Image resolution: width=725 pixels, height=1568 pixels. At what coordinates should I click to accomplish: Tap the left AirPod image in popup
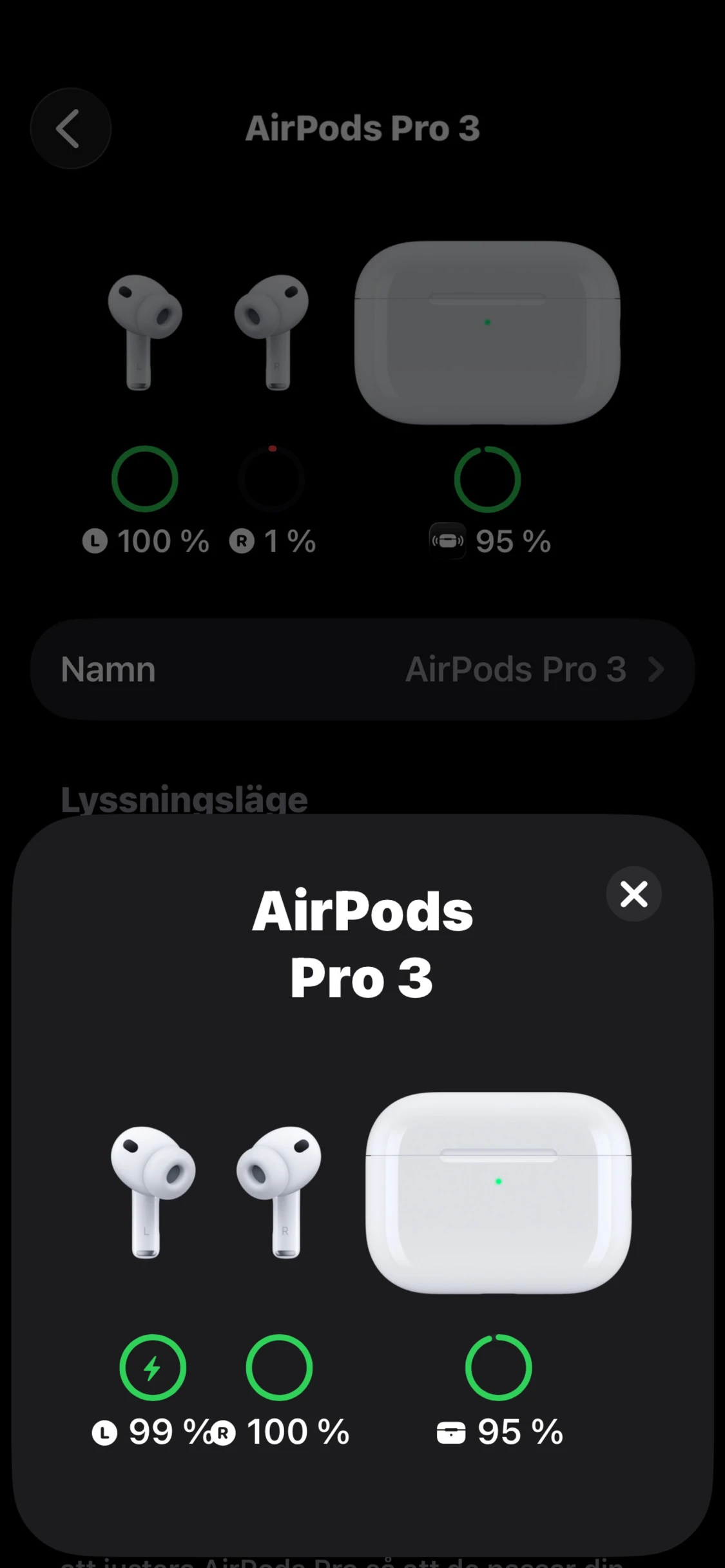(153, 1192)
